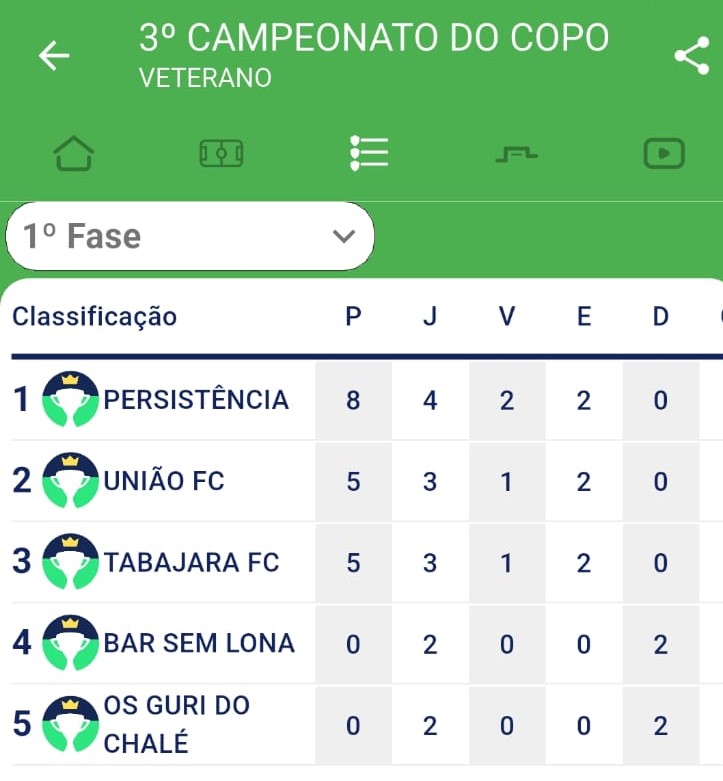
Task: Open team PERSISTÊNCIA
Action: pyautogui.click(x=196, y=400)
